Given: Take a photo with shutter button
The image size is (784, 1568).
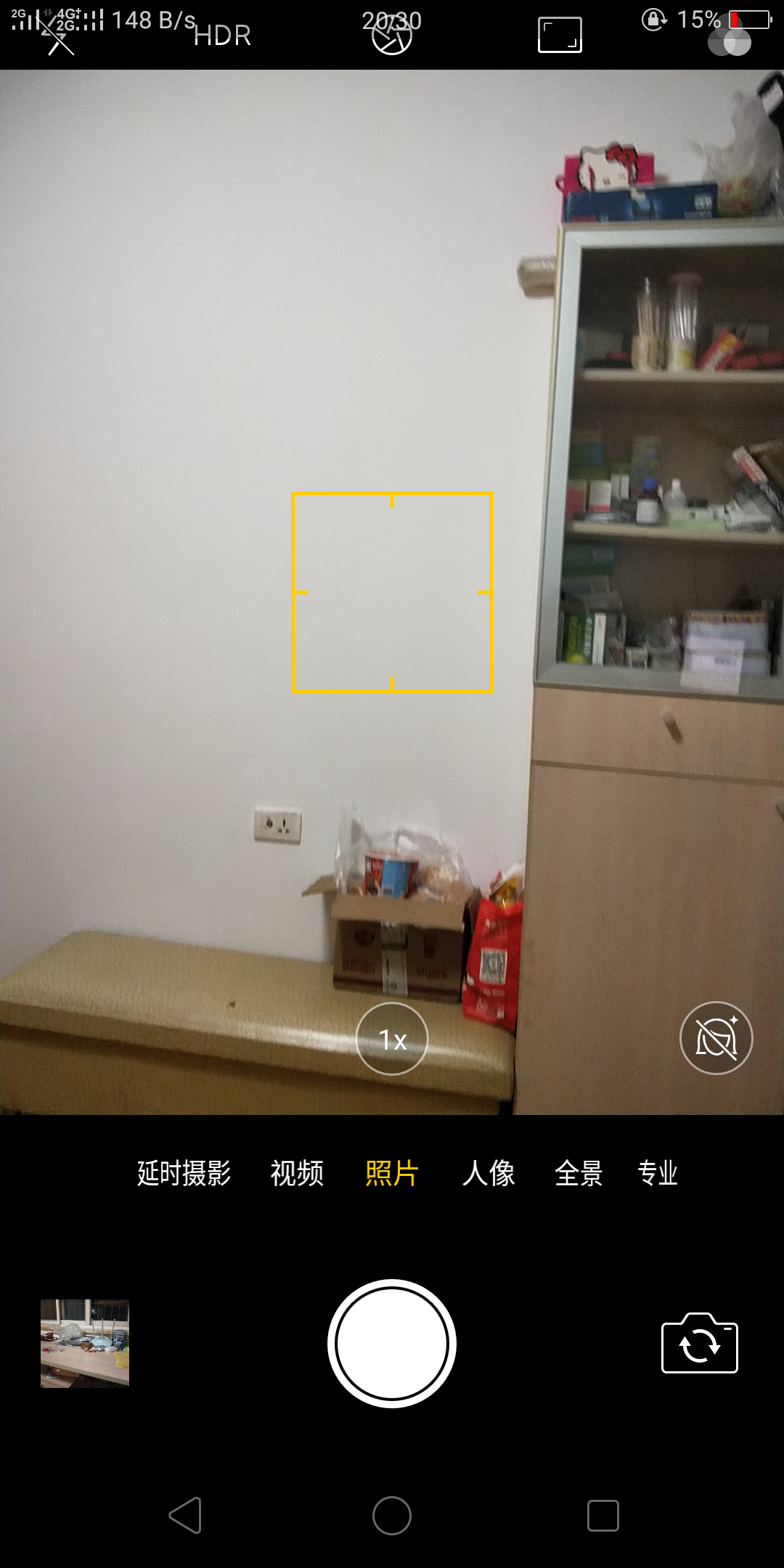Looking at the screenshot, I should pos(392,1344).
